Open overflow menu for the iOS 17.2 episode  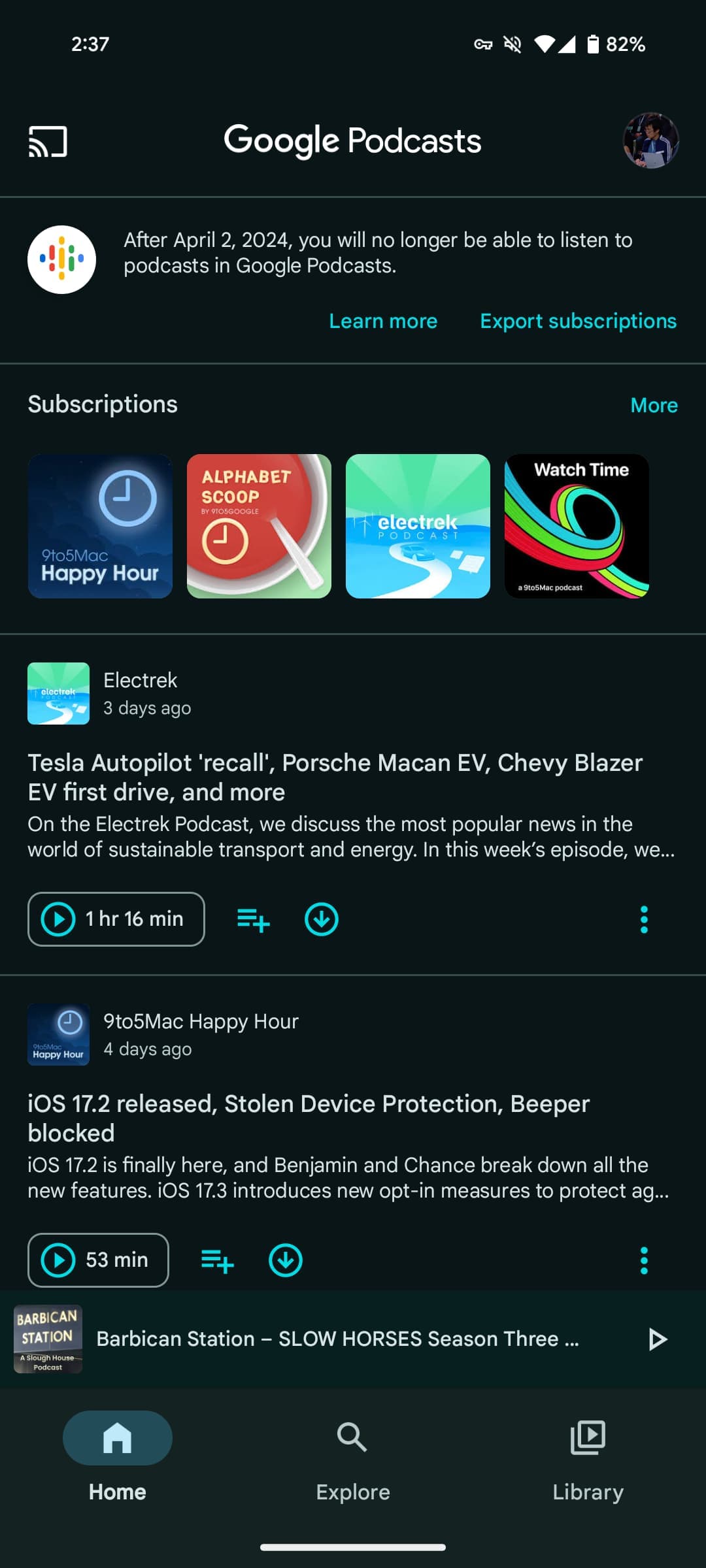pyautogui.click(x=644, y=1261)
